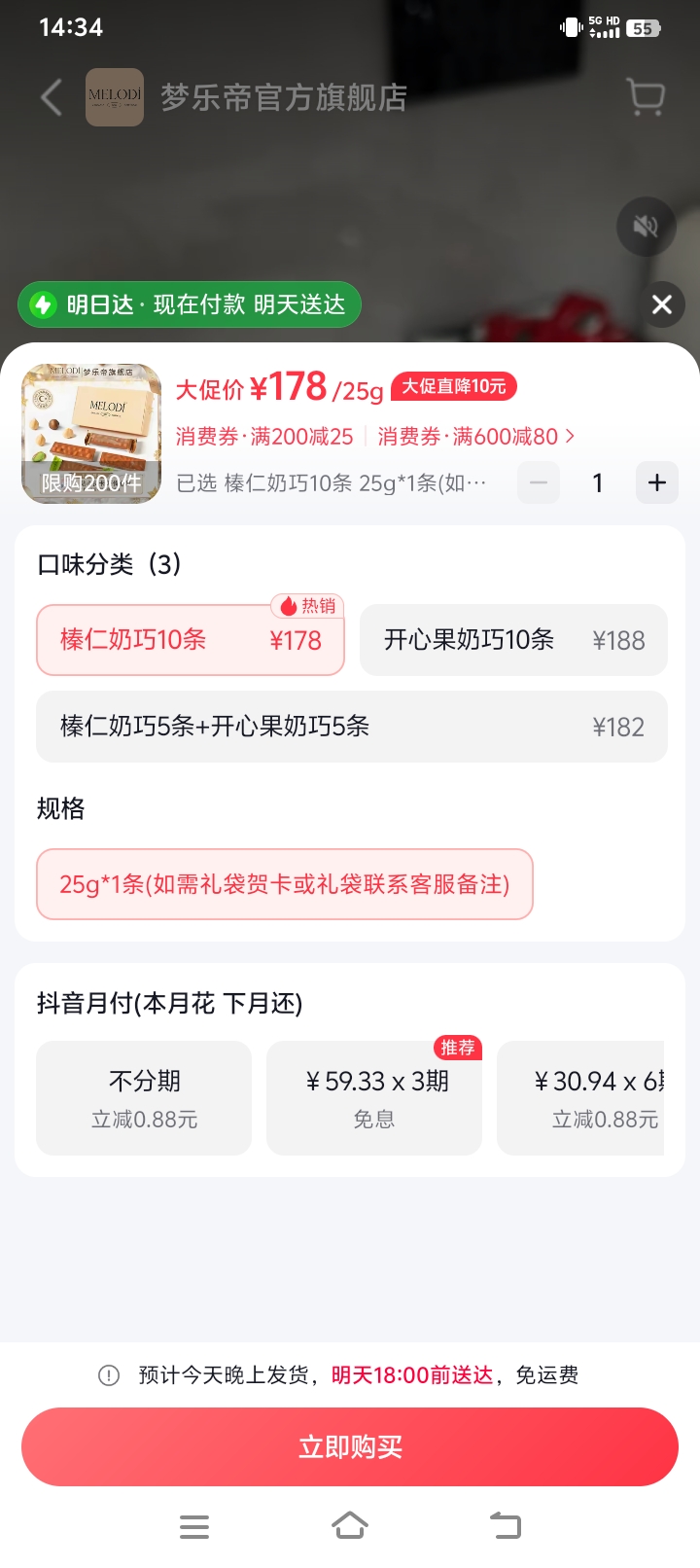Increase quantity with the plus button

[x=657, y=482]
